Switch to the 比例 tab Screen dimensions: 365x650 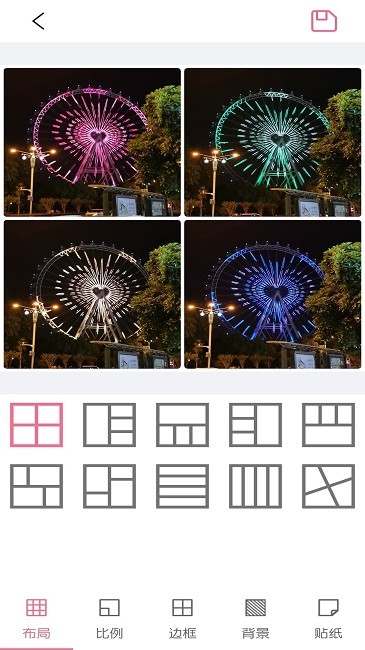tap(110, 619)
